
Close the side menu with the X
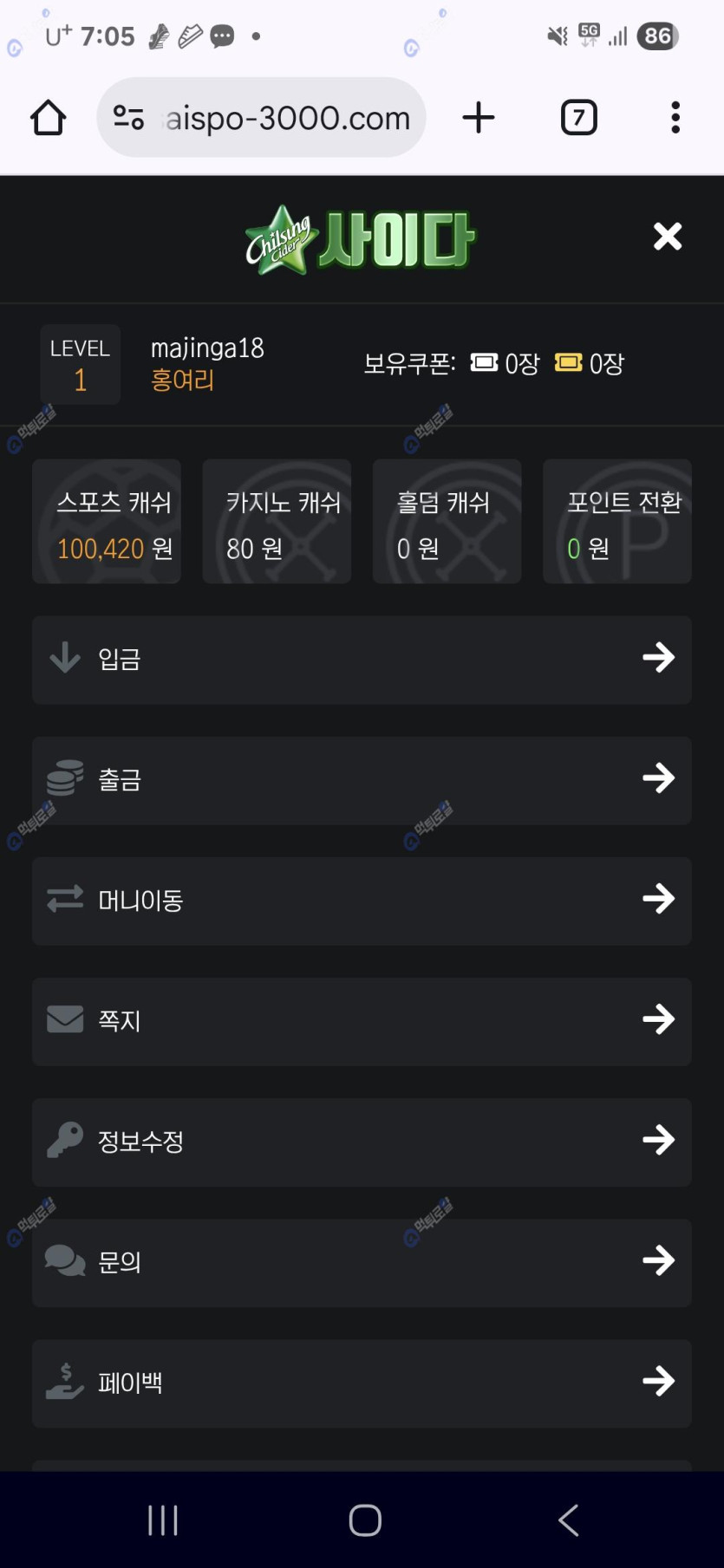pyautogui.click(x=667, y=236)
